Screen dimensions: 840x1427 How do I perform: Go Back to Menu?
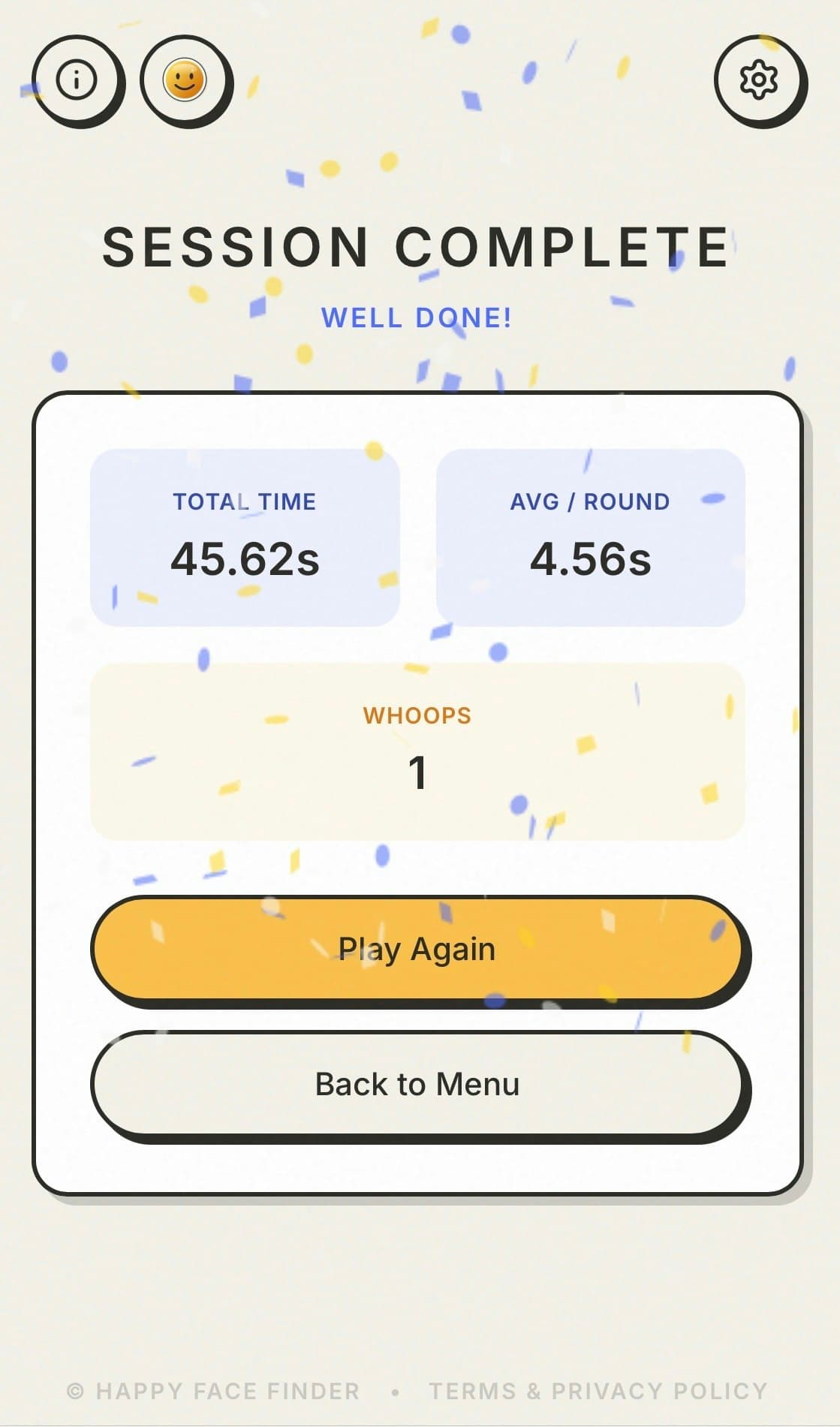coord(417,1084)
